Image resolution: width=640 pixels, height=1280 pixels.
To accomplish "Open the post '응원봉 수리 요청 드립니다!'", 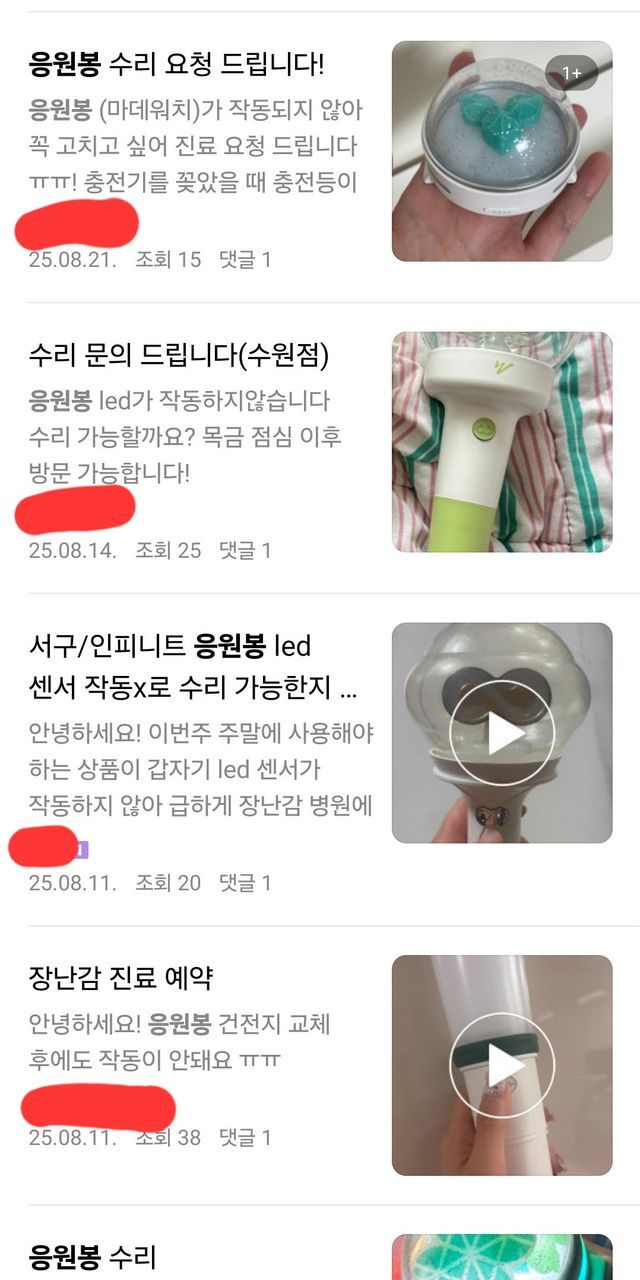I will click(x=177, y=65).
